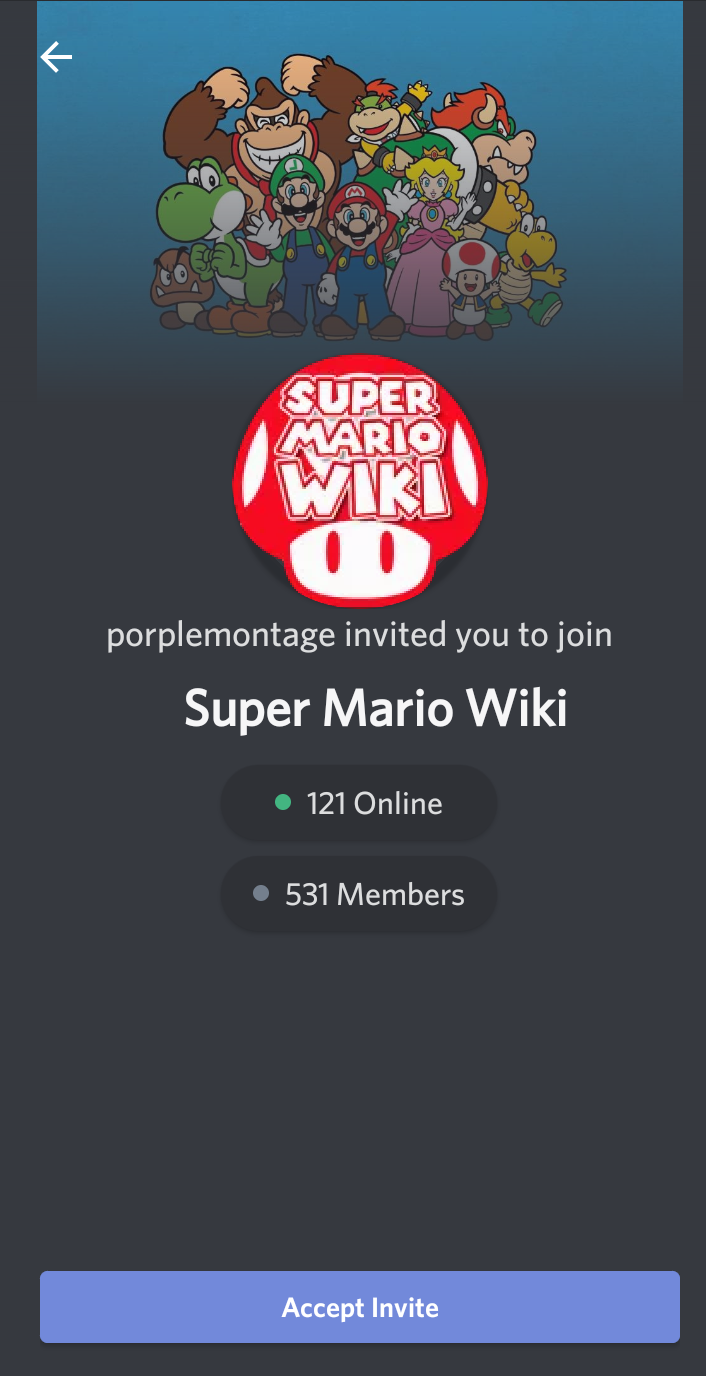This screenshot has width=706, height=1376.
Task: Accept the Super Mario Wiki invite
Action: coord(360,1307)
